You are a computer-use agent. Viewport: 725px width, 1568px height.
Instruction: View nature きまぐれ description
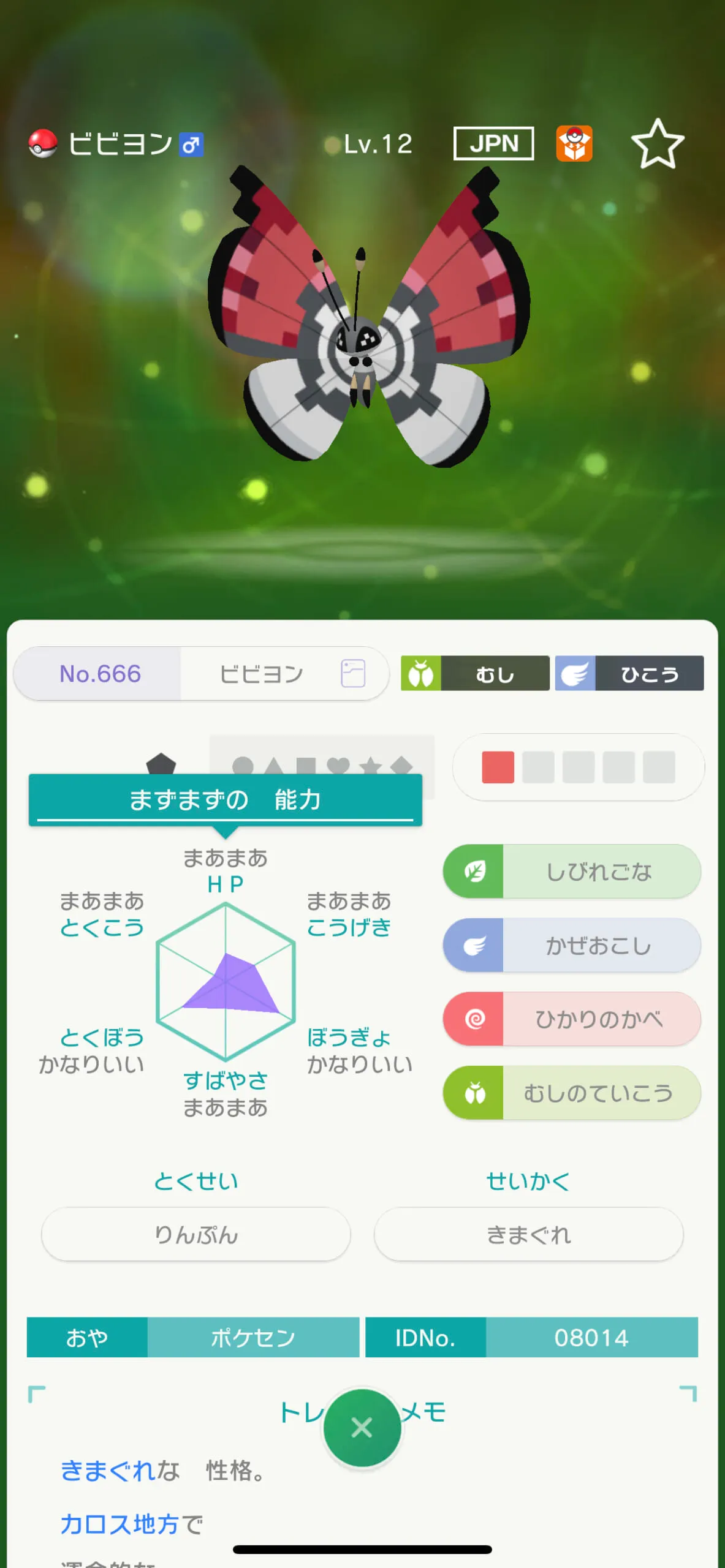(529, 1234)
